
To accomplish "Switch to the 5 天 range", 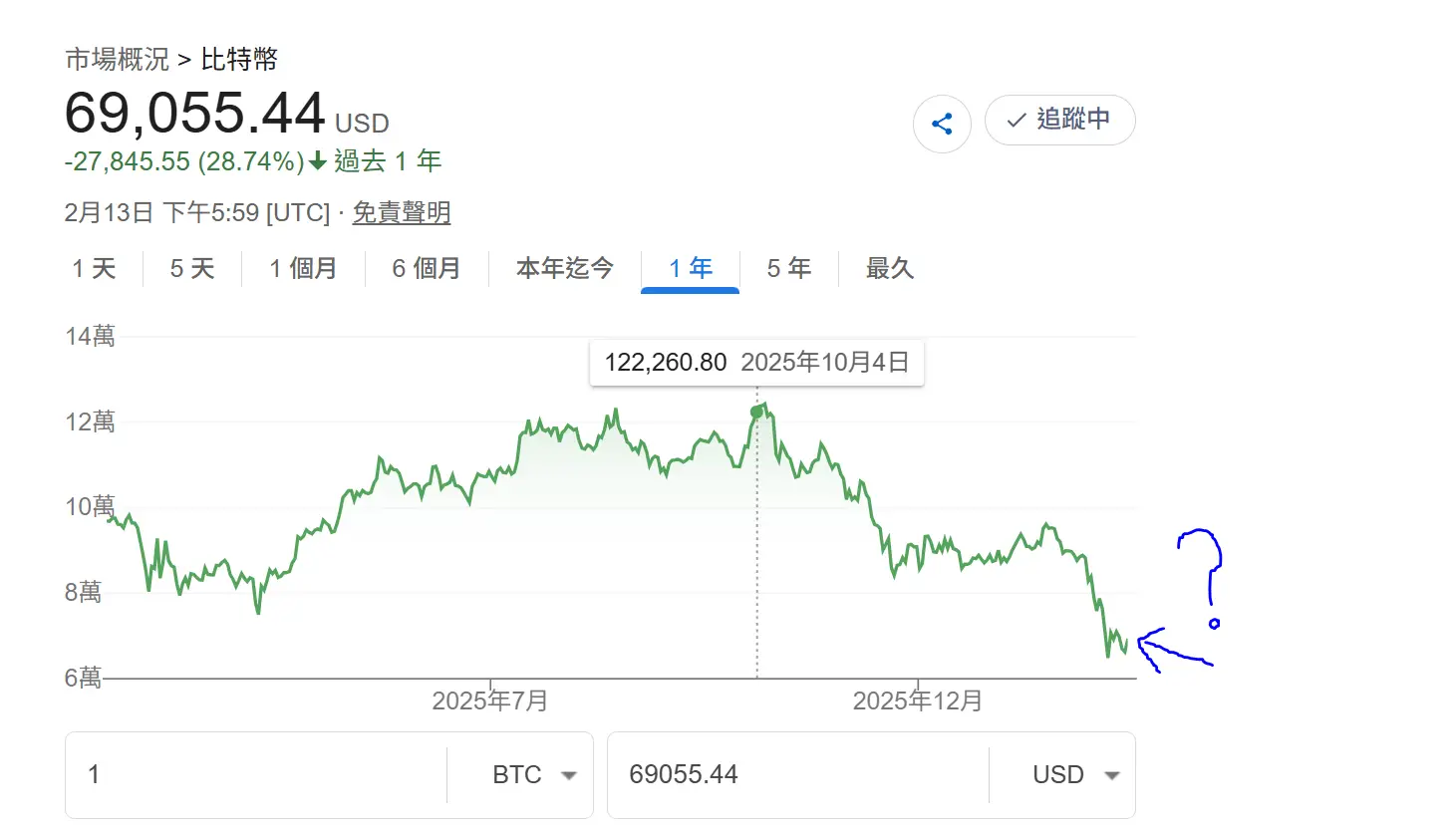I will [192, 268].
